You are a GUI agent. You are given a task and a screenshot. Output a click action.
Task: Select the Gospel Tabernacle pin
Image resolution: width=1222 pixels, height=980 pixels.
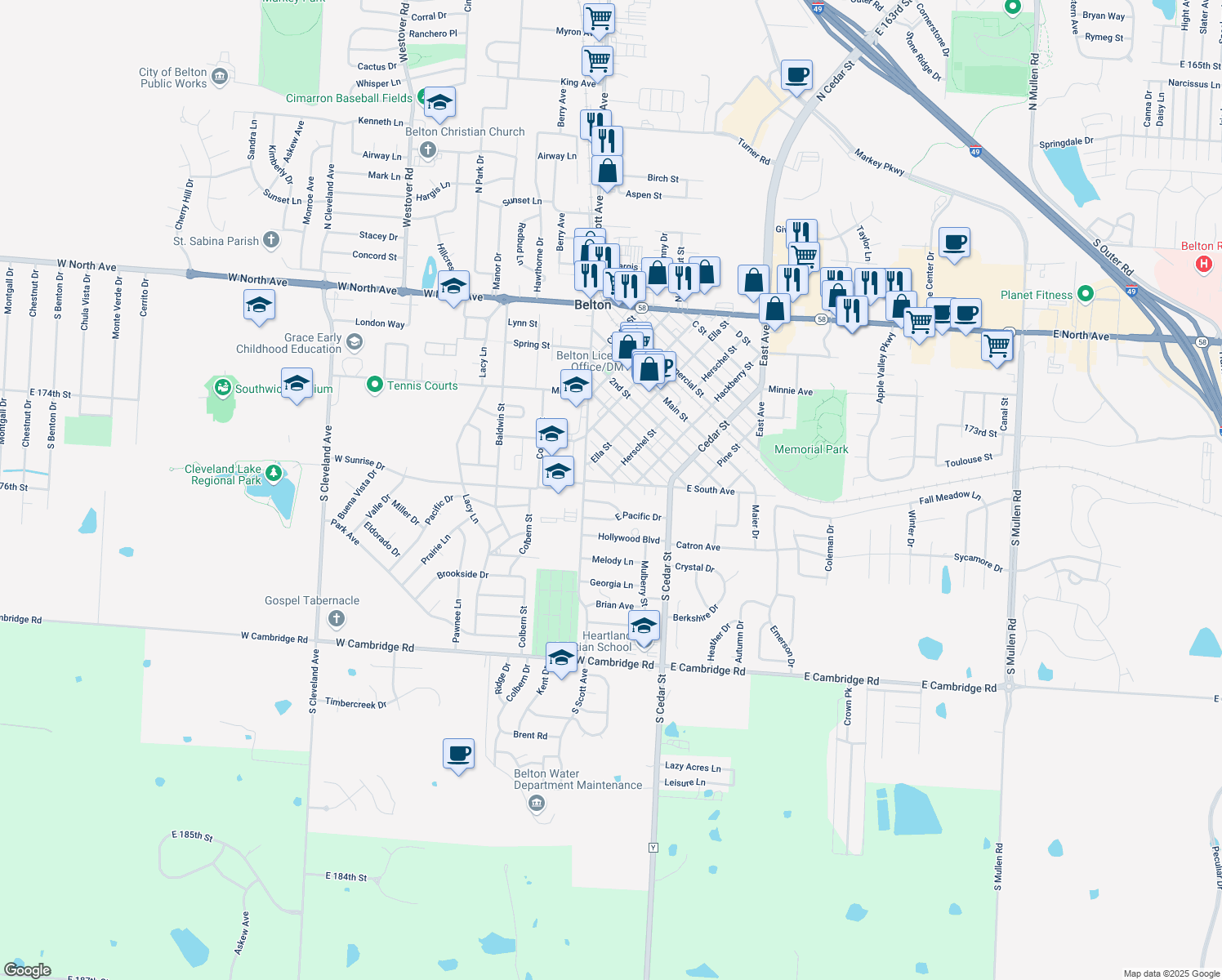coord(336,619)
